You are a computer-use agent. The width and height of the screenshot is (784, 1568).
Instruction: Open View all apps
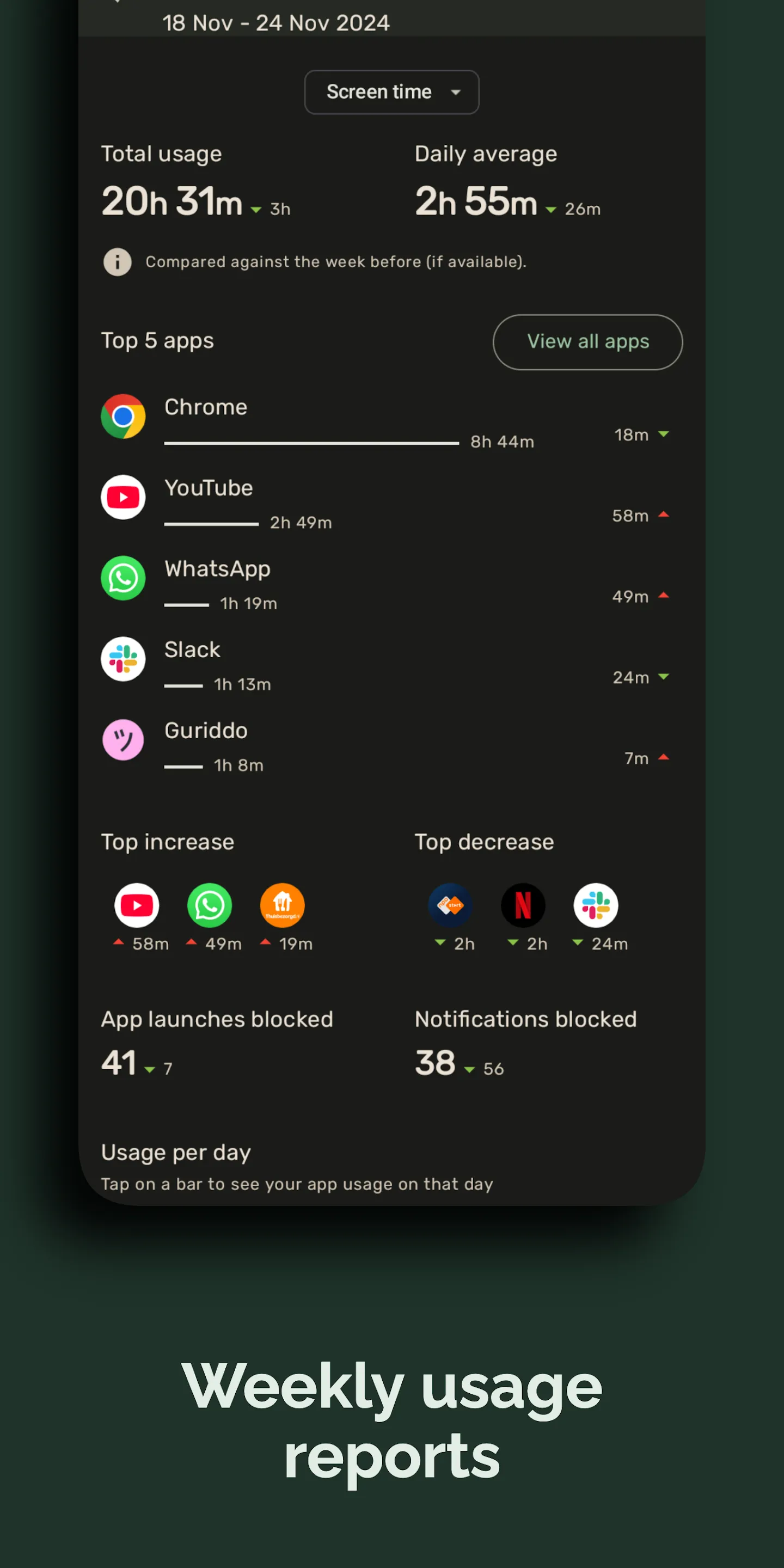pyautogui.click(x=587, y=341)
